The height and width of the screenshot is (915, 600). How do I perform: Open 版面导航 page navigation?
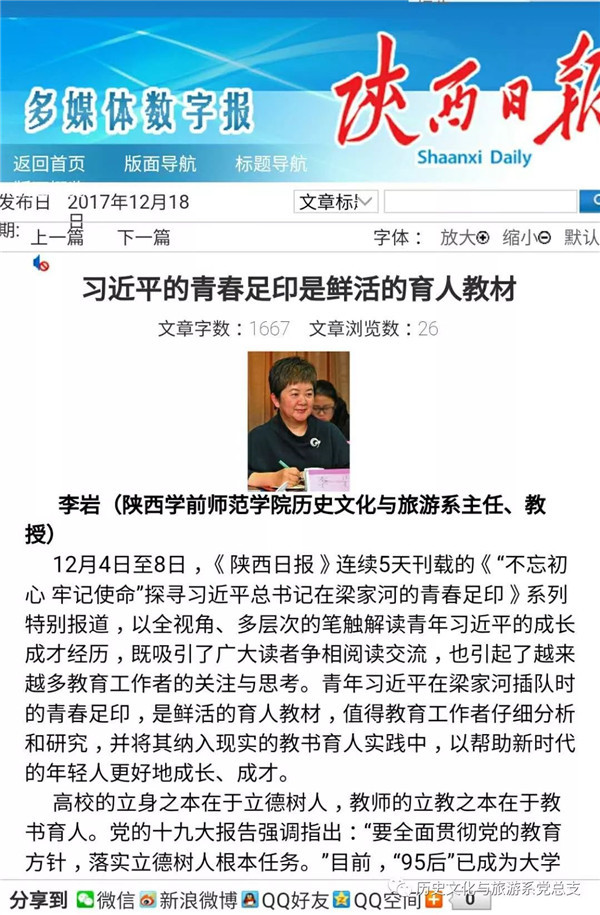160,164
